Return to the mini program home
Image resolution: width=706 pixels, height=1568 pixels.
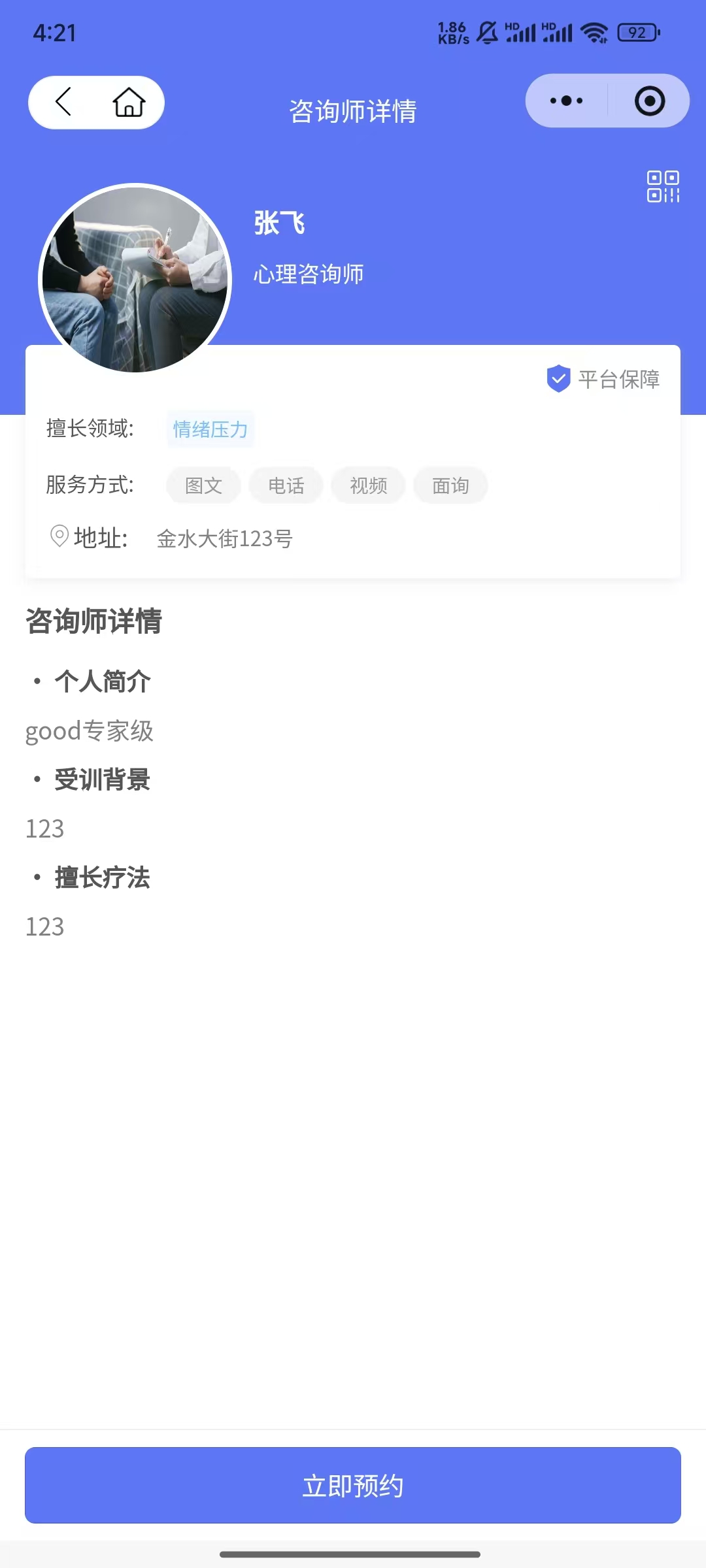click(x=129, y=102)
